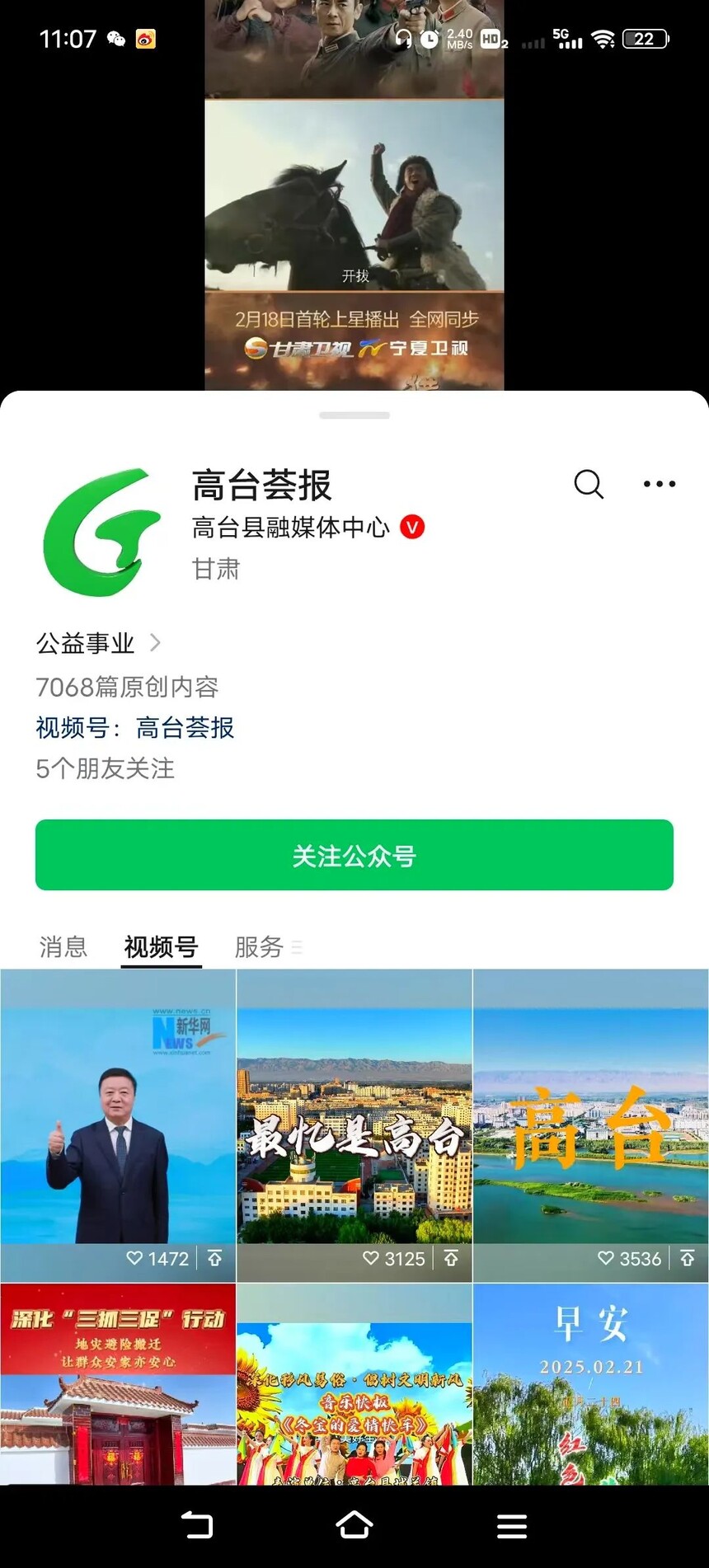
Task: Tap the 关注公众号 follow button
Action: [x=354, y=855]
